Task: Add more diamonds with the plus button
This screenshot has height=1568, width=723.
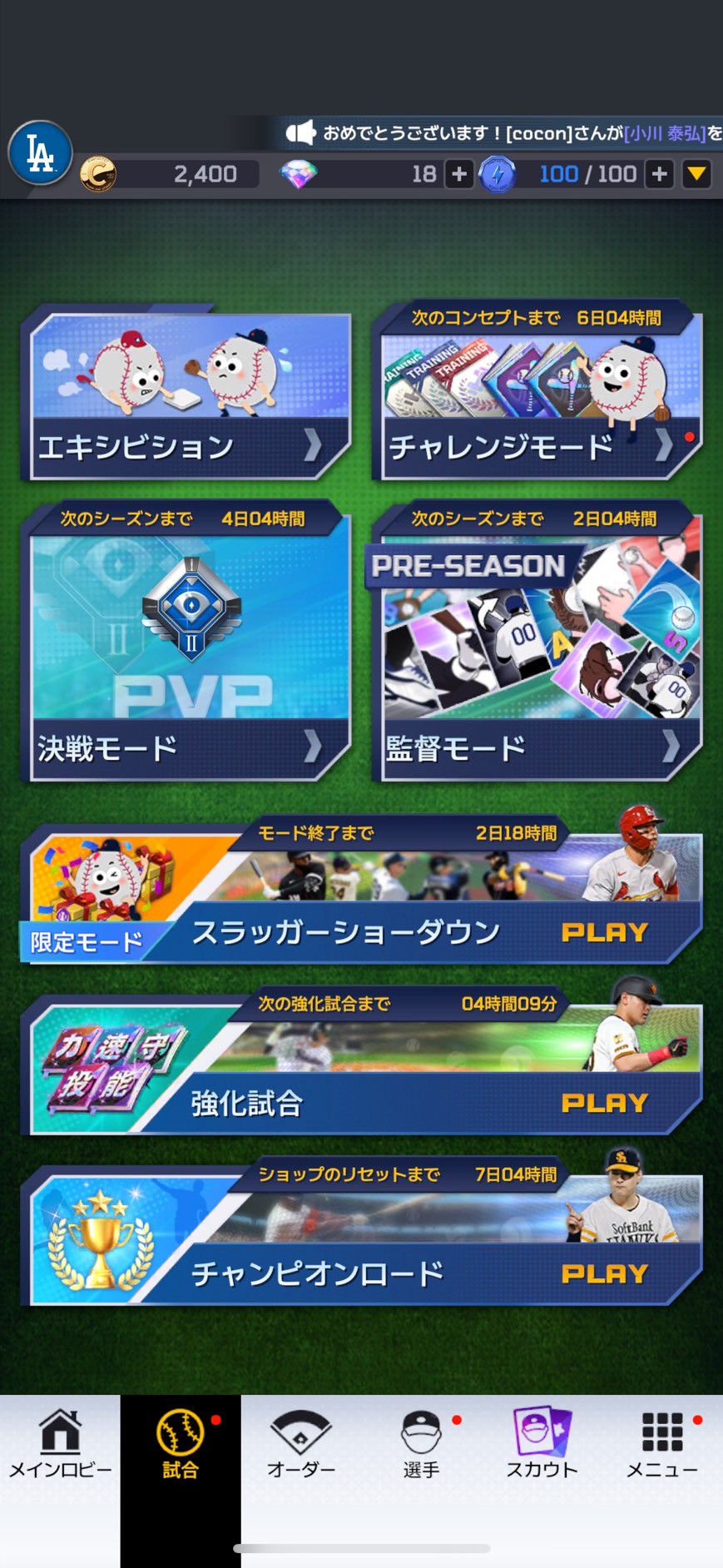Action: point(458,174)
